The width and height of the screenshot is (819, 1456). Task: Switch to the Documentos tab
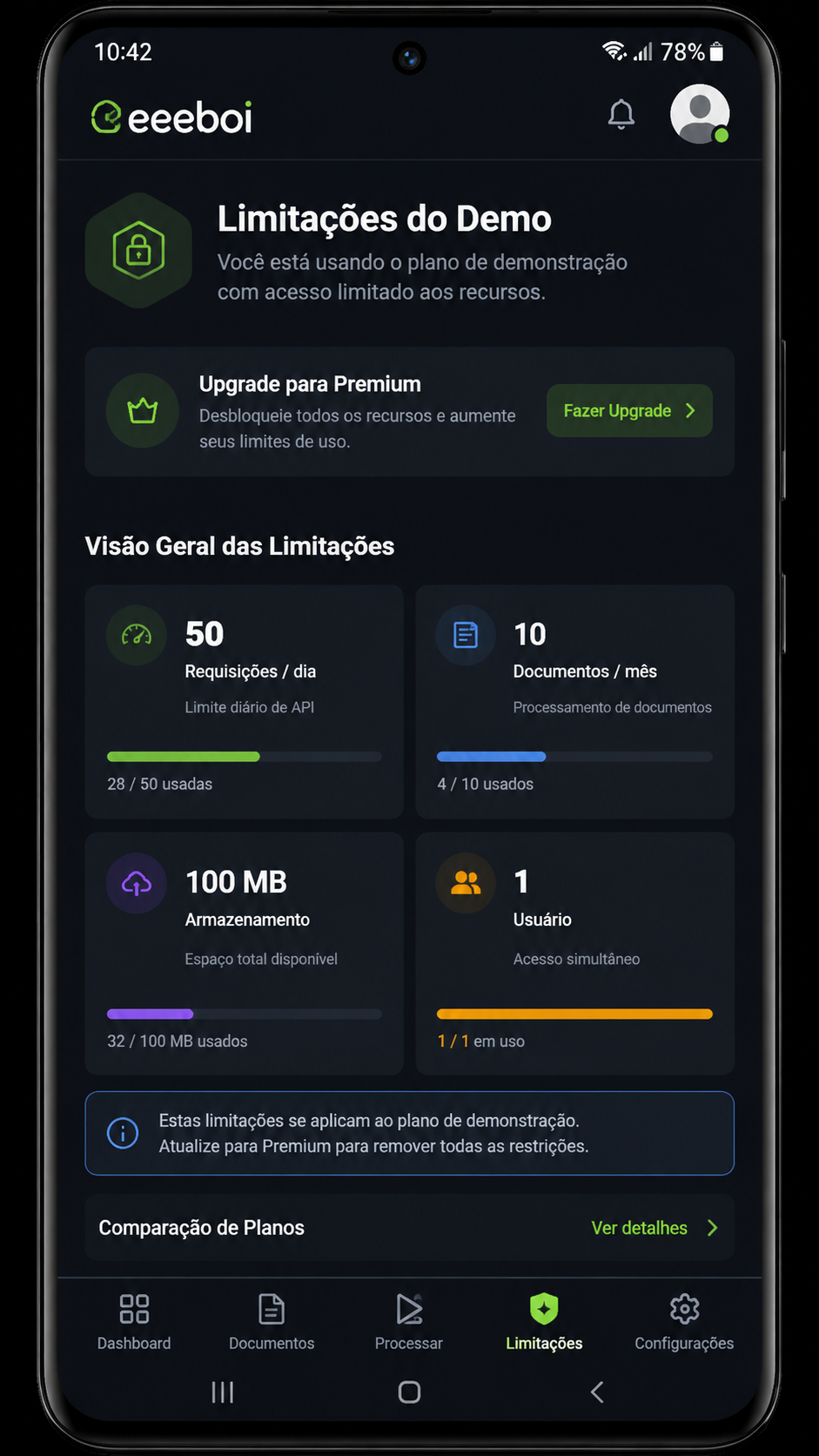[x=272, y=1322]
